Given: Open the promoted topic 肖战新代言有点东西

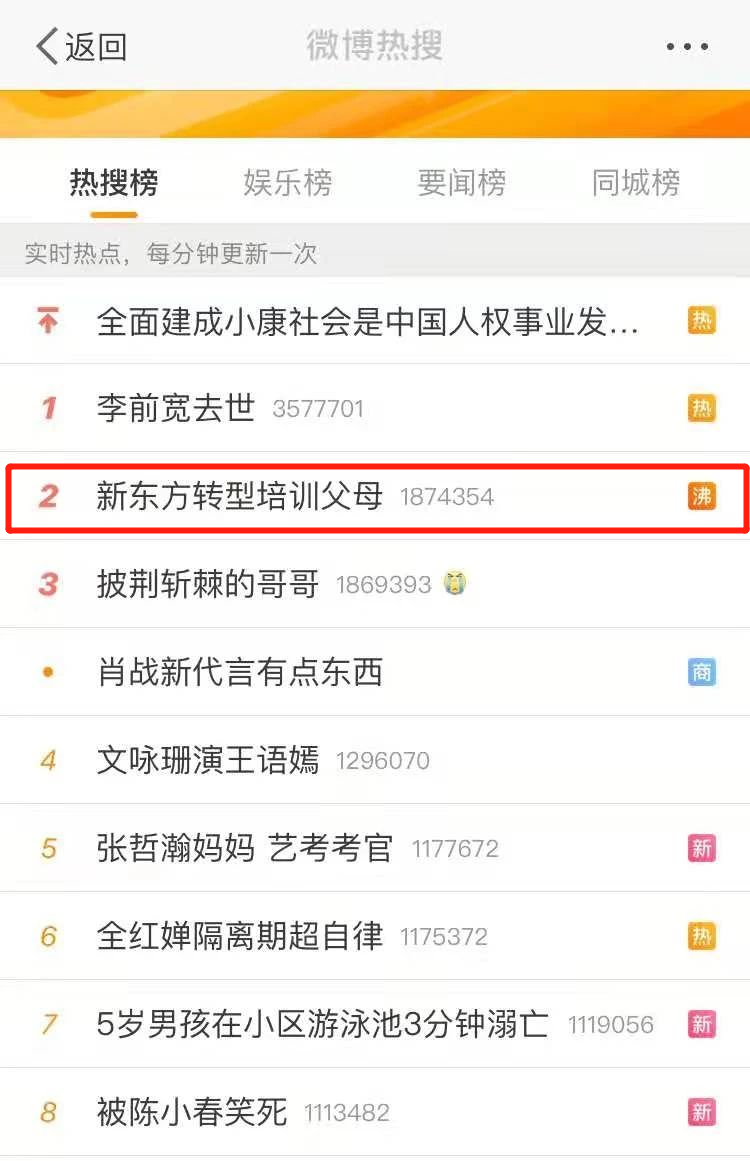Looking at the screenshot, I should click(240, 672).
